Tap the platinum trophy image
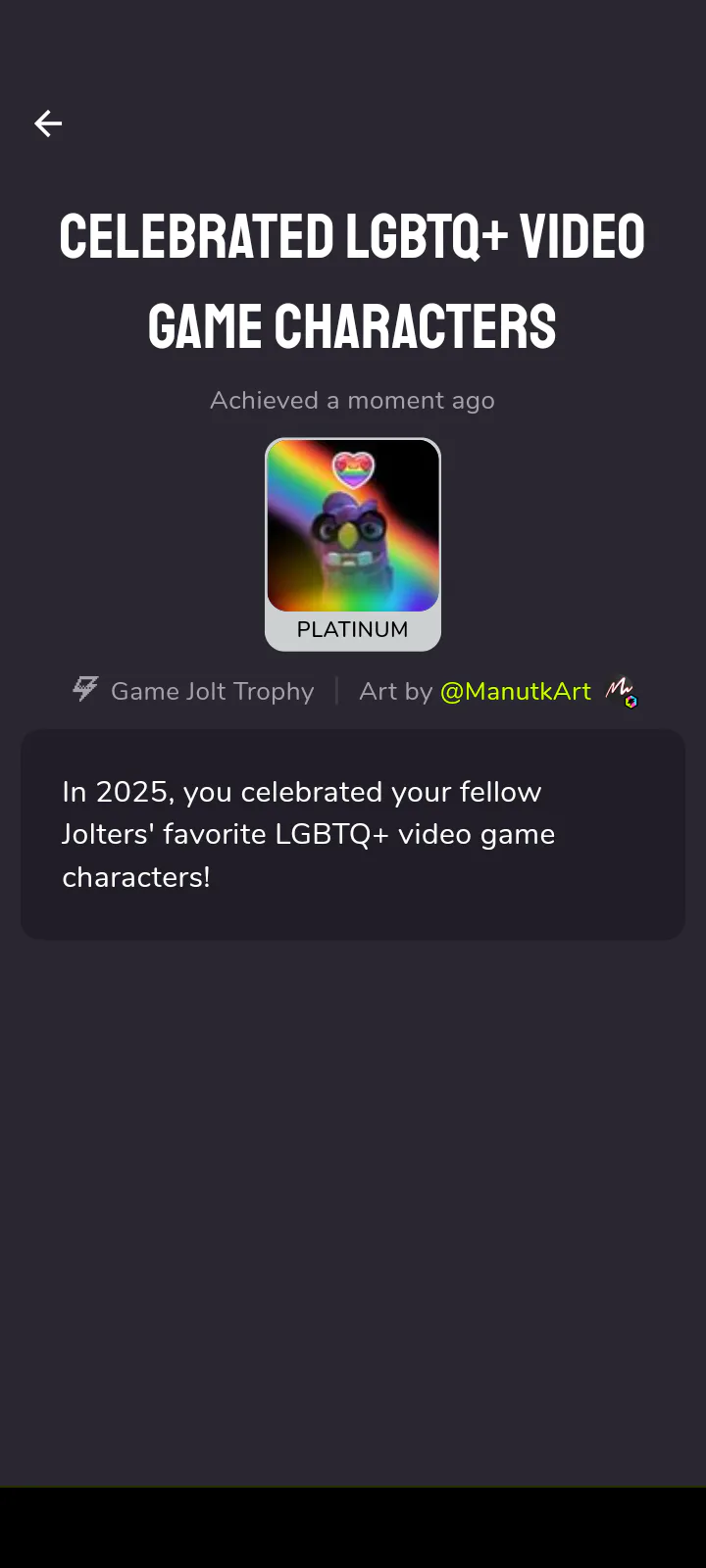This screenshot has height=1568, width=706. [353, 526]
